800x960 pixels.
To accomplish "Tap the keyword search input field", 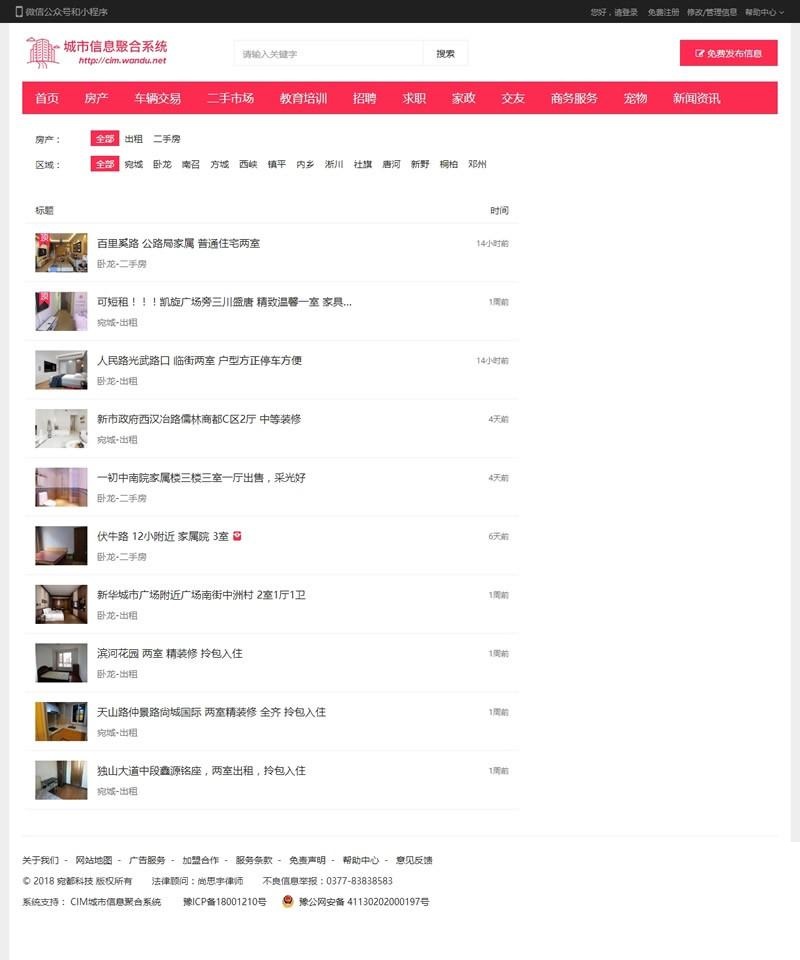I will point(328,54).
